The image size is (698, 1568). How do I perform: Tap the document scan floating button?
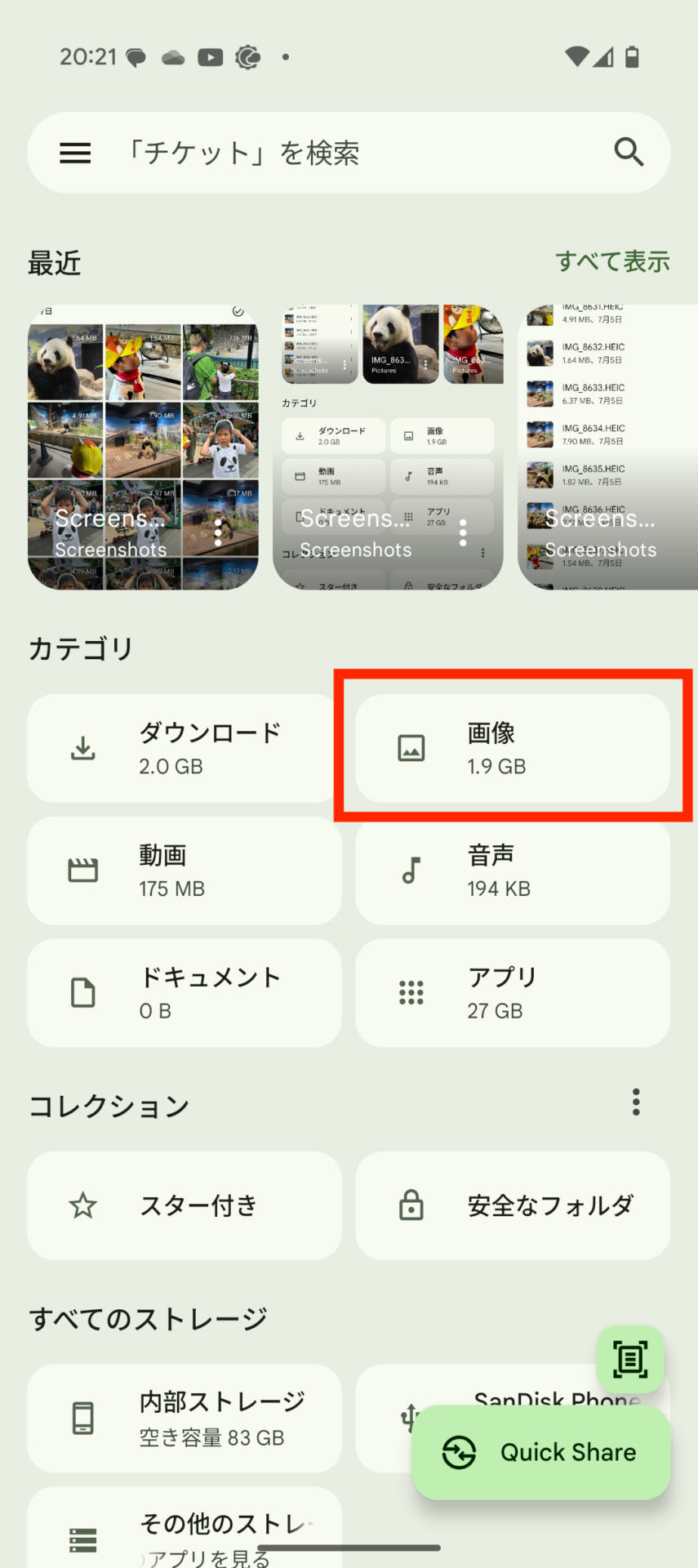tap(630, 1360)
